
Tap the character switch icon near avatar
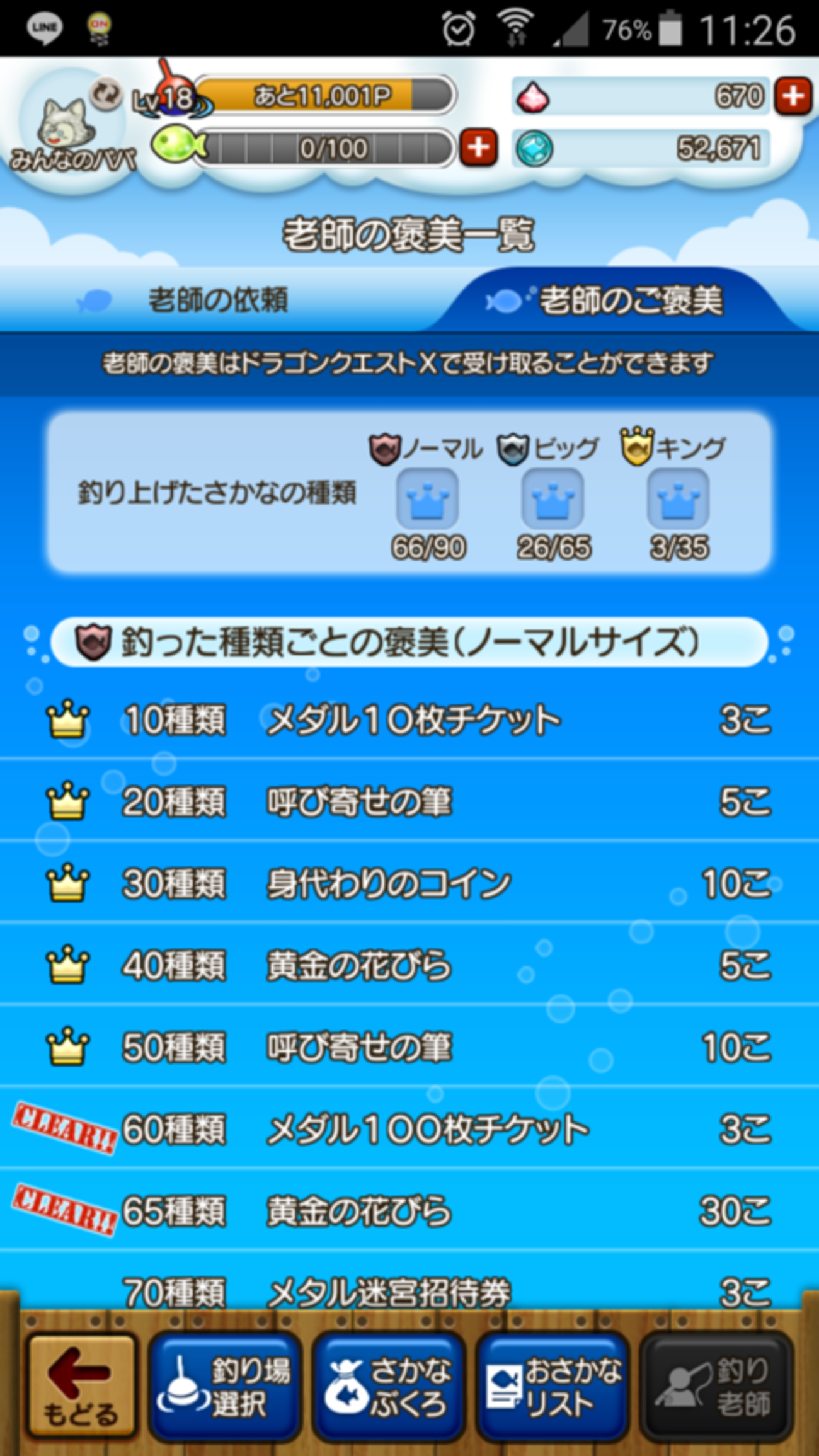106,95
